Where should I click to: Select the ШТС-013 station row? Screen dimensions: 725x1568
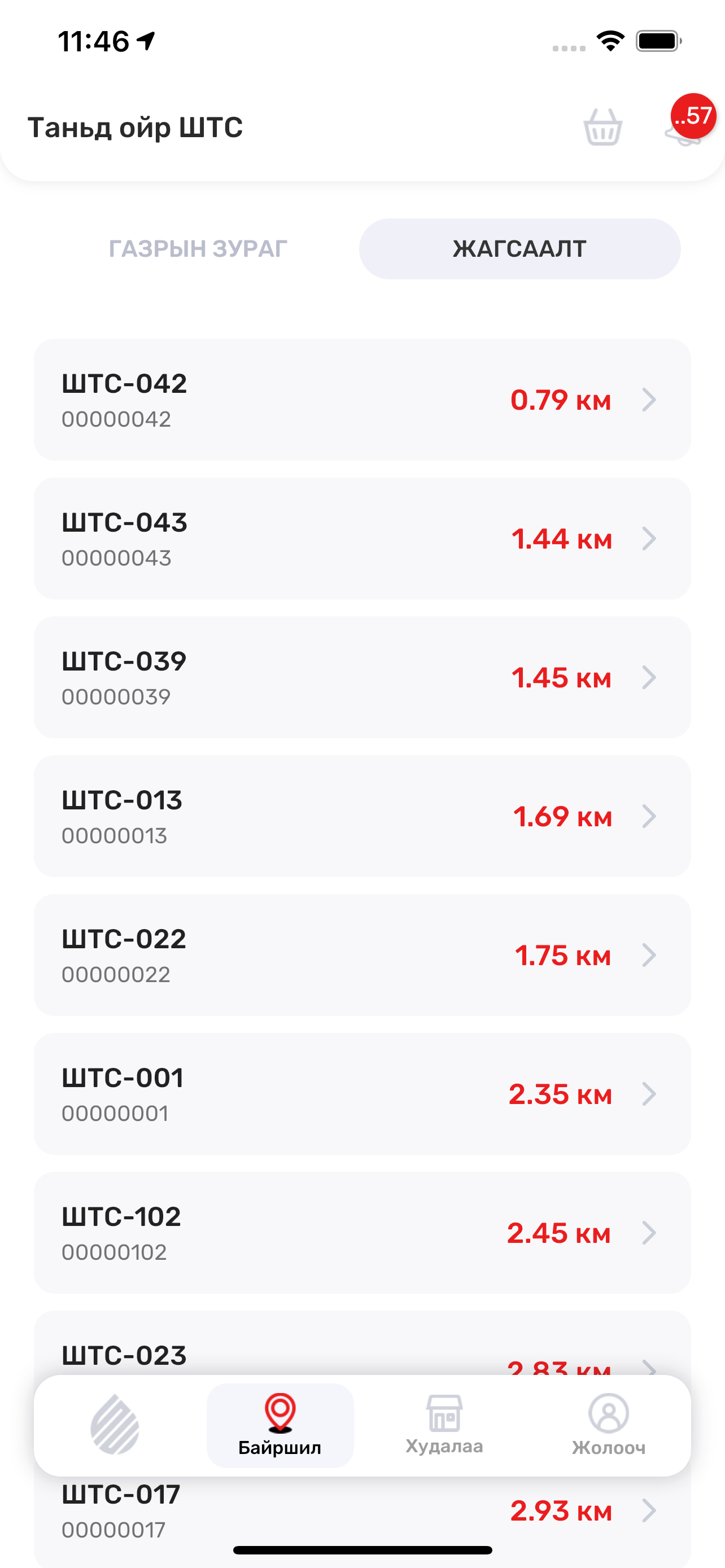(362, 816)
